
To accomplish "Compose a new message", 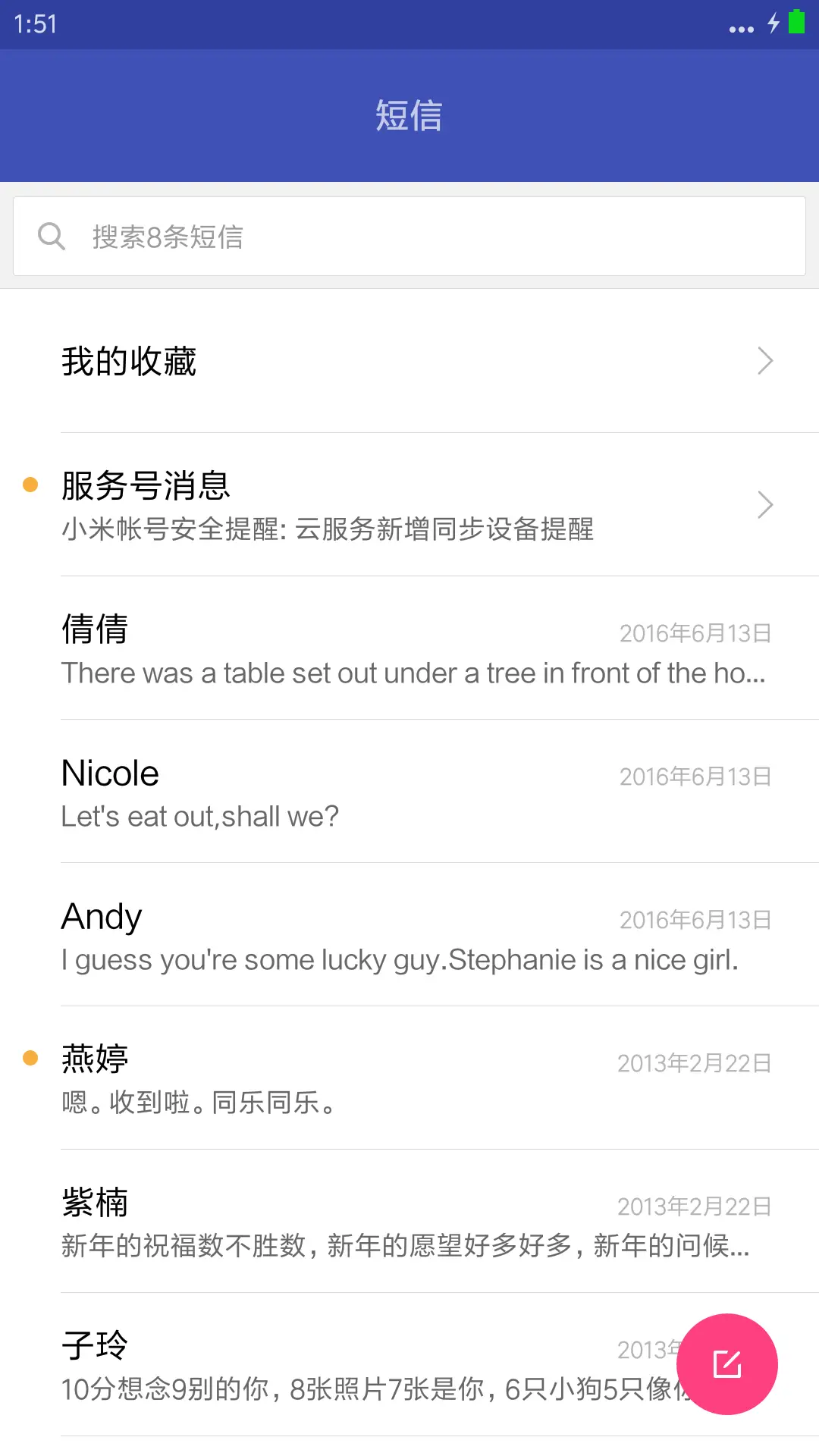I will (726, 1363).
